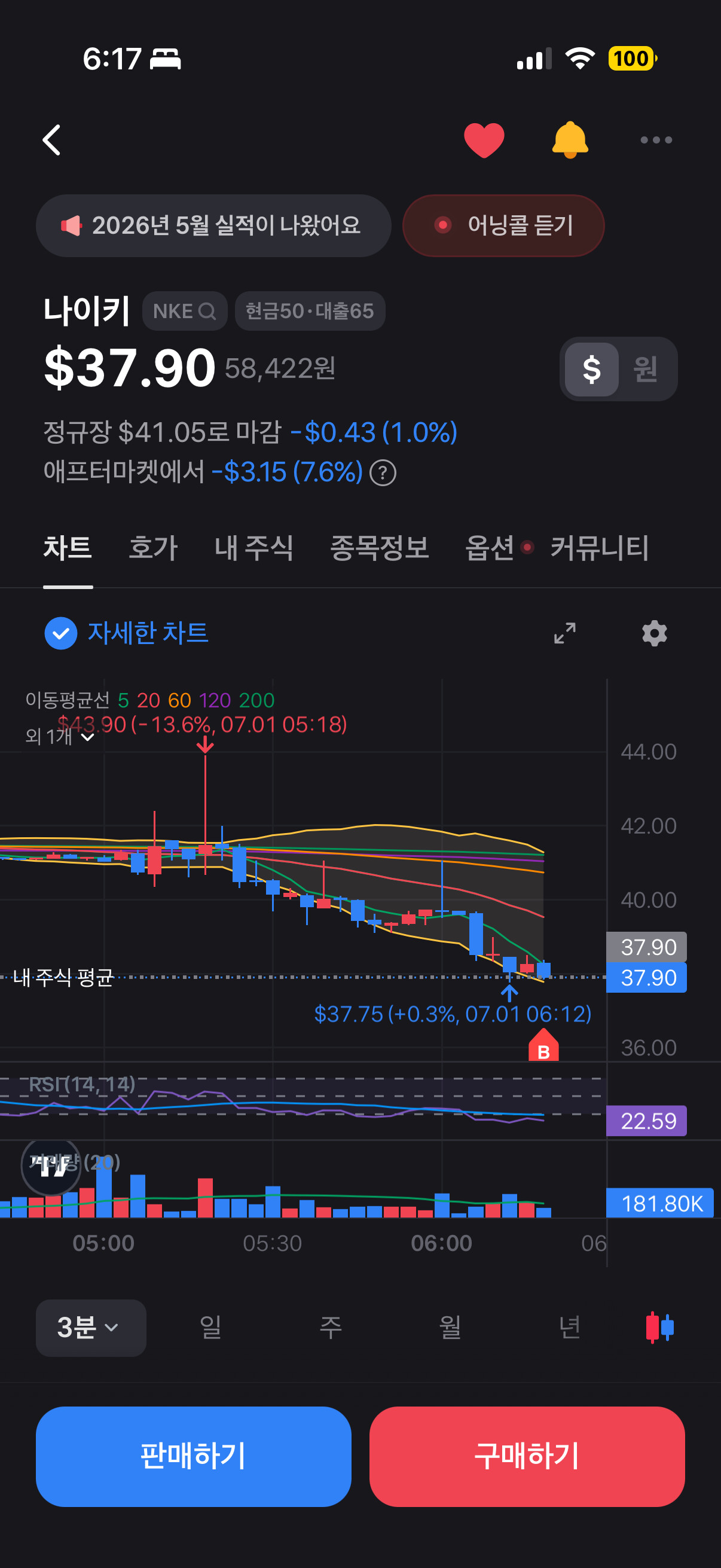Tap 어닝콜 듣기 to listen to earnings call
This screenshot has width=721, height=1568.
pos(503,226)
